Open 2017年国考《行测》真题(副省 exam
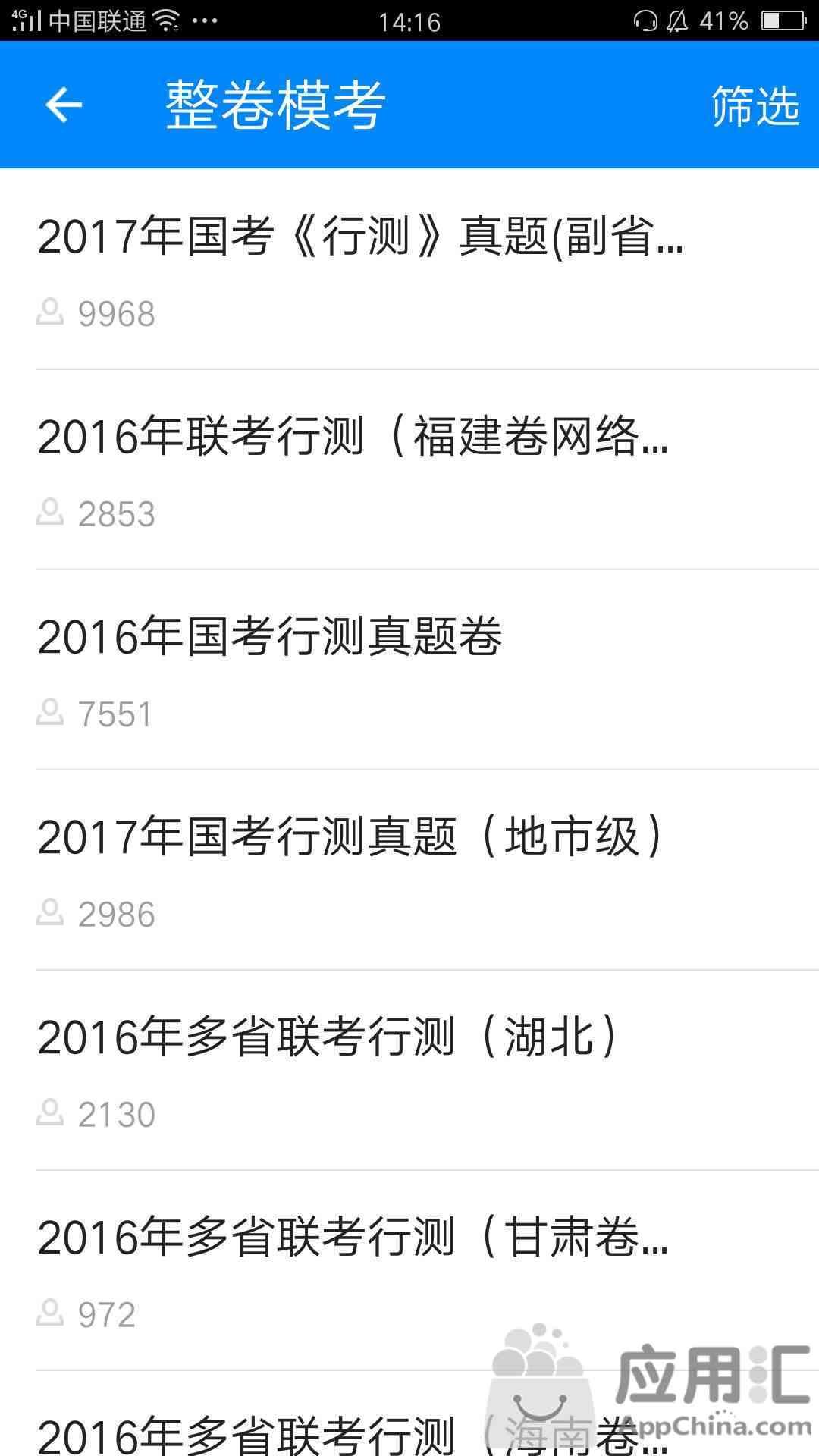Viewport: 819px width, 1456px height. (409, 269)
